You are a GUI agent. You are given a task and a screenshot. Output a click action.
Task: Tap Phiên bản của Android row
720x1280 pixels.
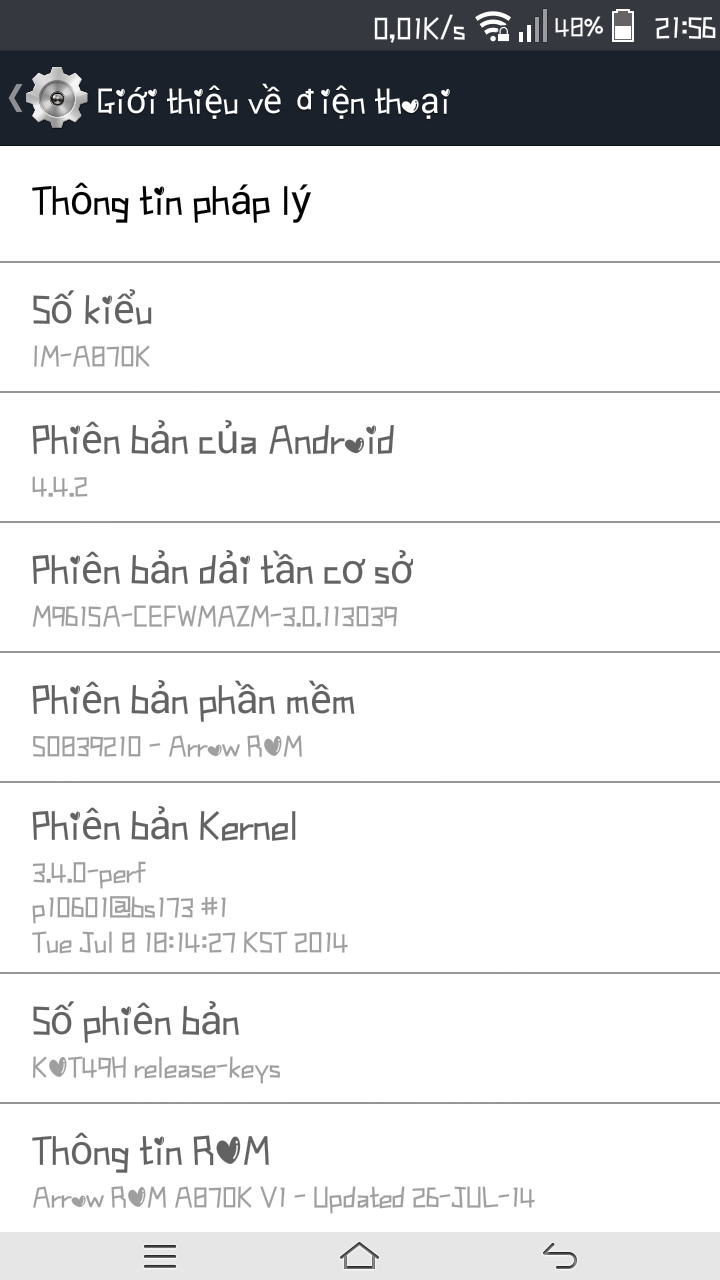pyautogui.click(x=360, y=458)
